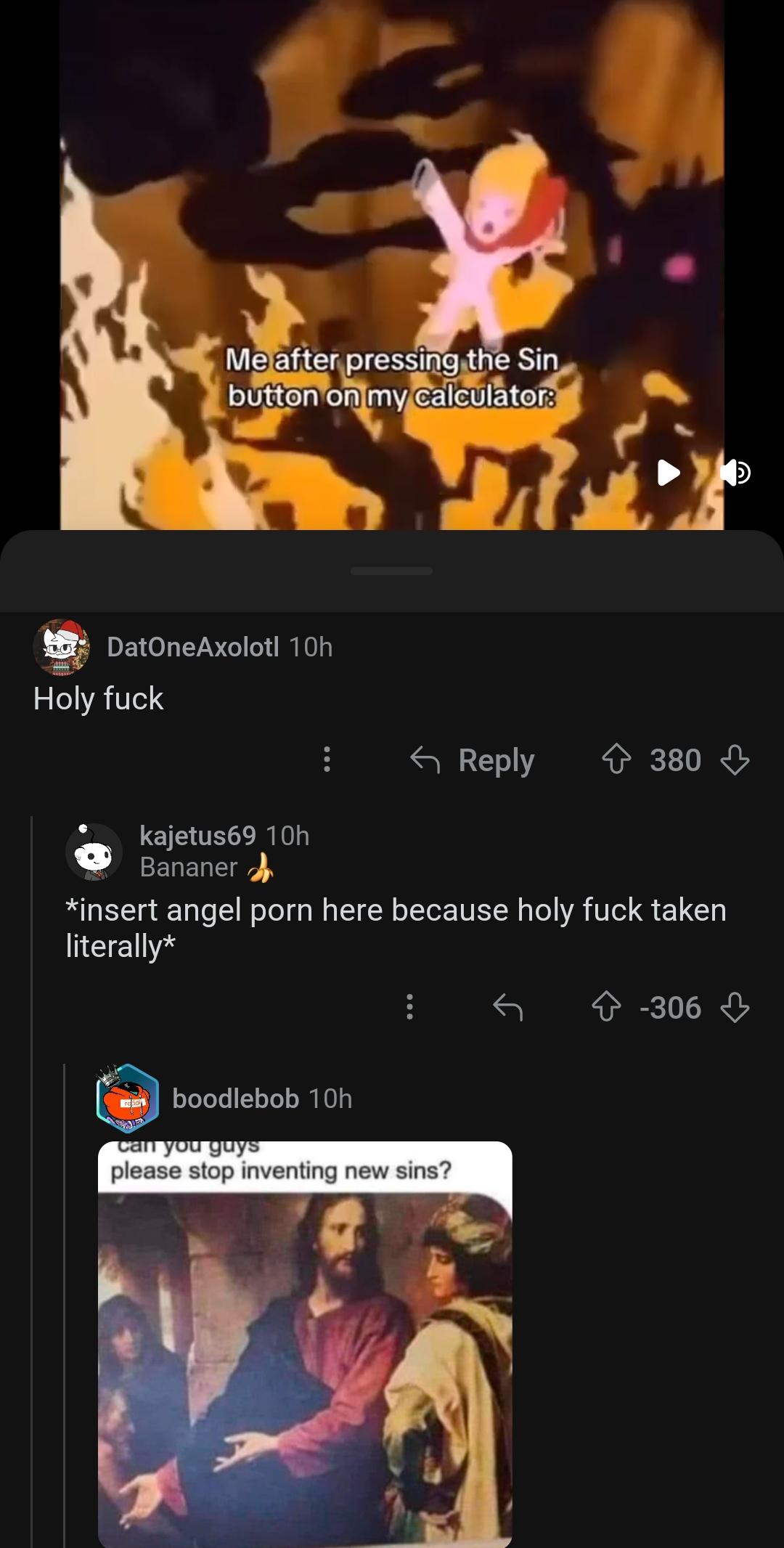Open overflow menu on kajetus69's comment
Screen dimensions: 784x1548
(x=409, y=1007)
